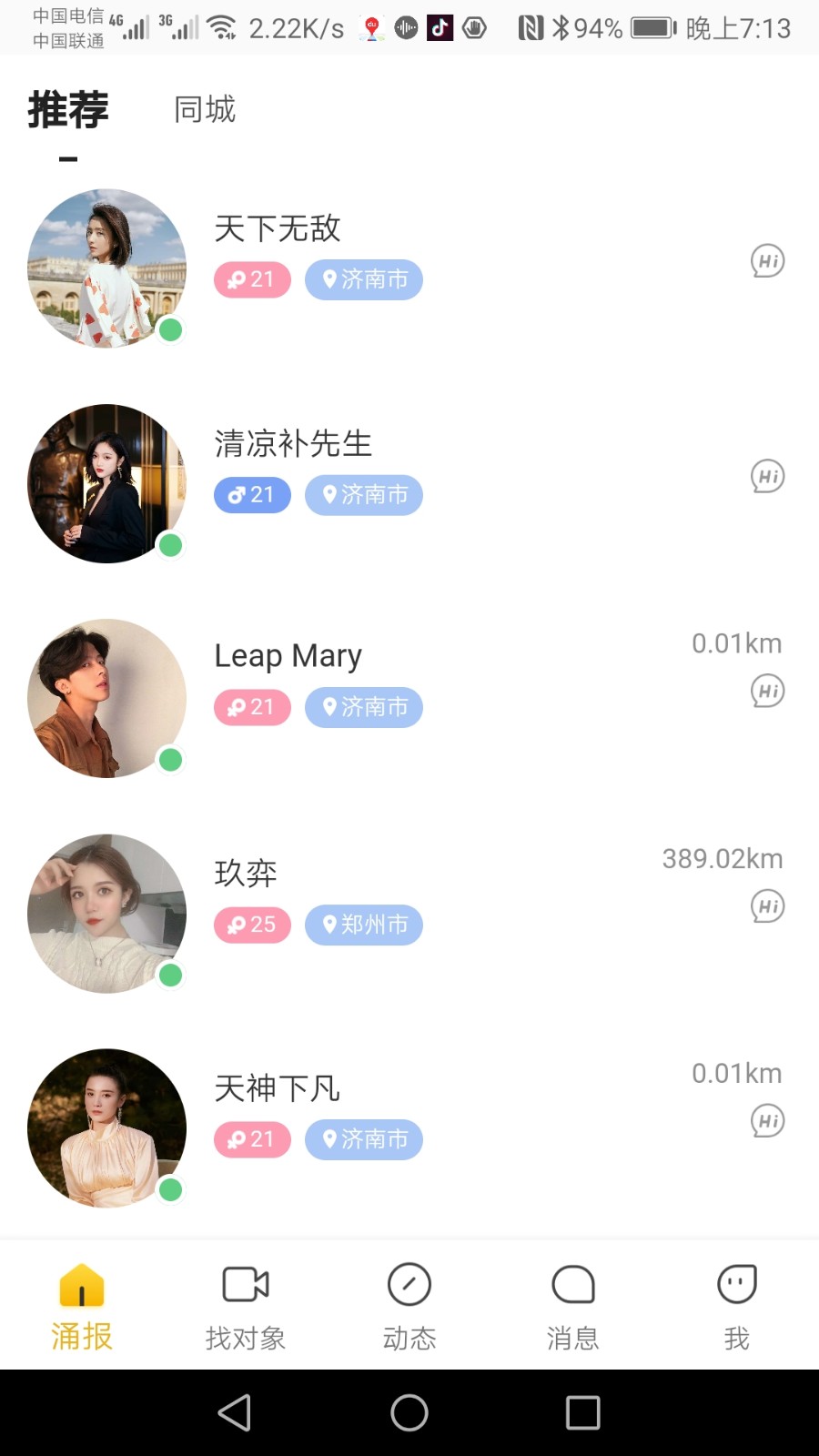Go to the system home screen
This screenshot has height=1456, width=819.
(409, 1412)
